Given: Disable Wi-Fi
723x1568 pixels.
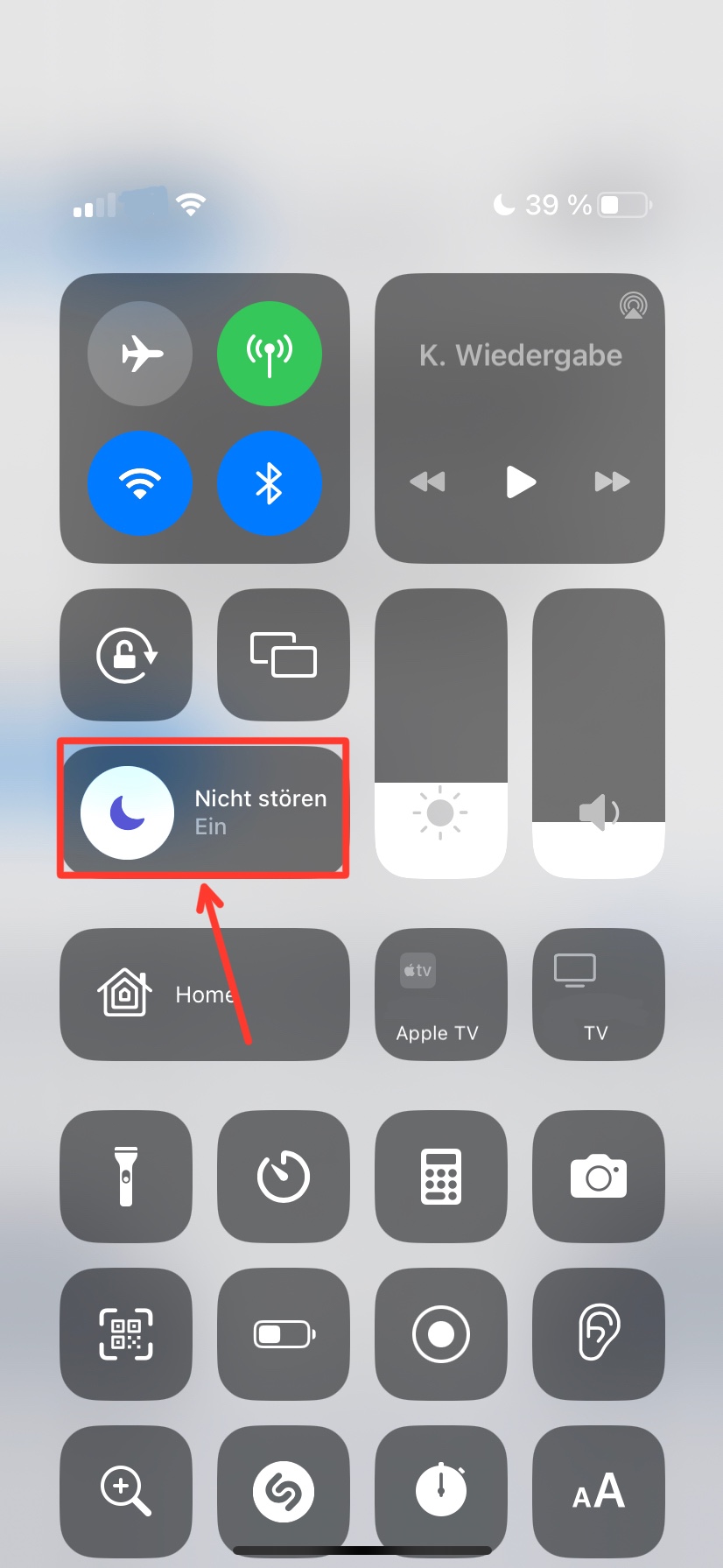Looking at the screenshot, I should [140, 482].
